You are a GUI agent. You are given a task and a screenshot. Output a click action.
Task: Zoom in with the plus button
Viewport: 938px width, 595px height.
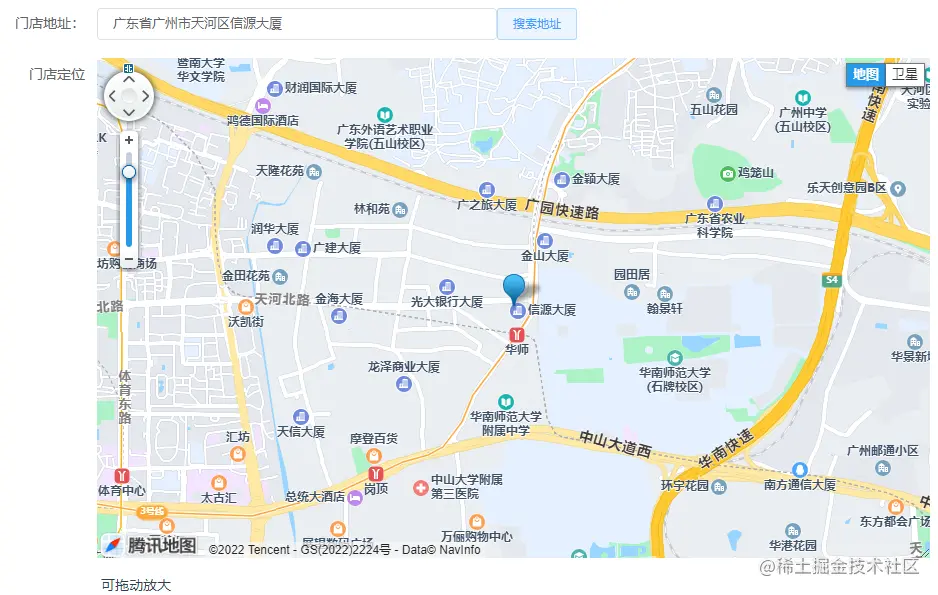pos(129,141)
